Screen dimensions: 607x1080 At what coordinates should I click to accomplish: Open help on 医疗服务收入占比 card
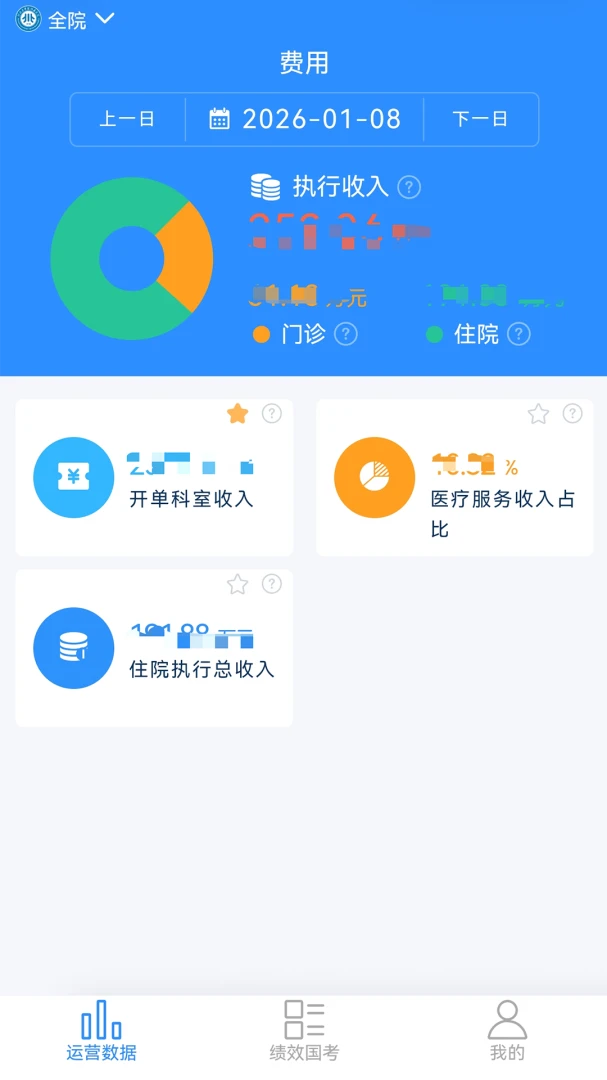coord(573,413)
